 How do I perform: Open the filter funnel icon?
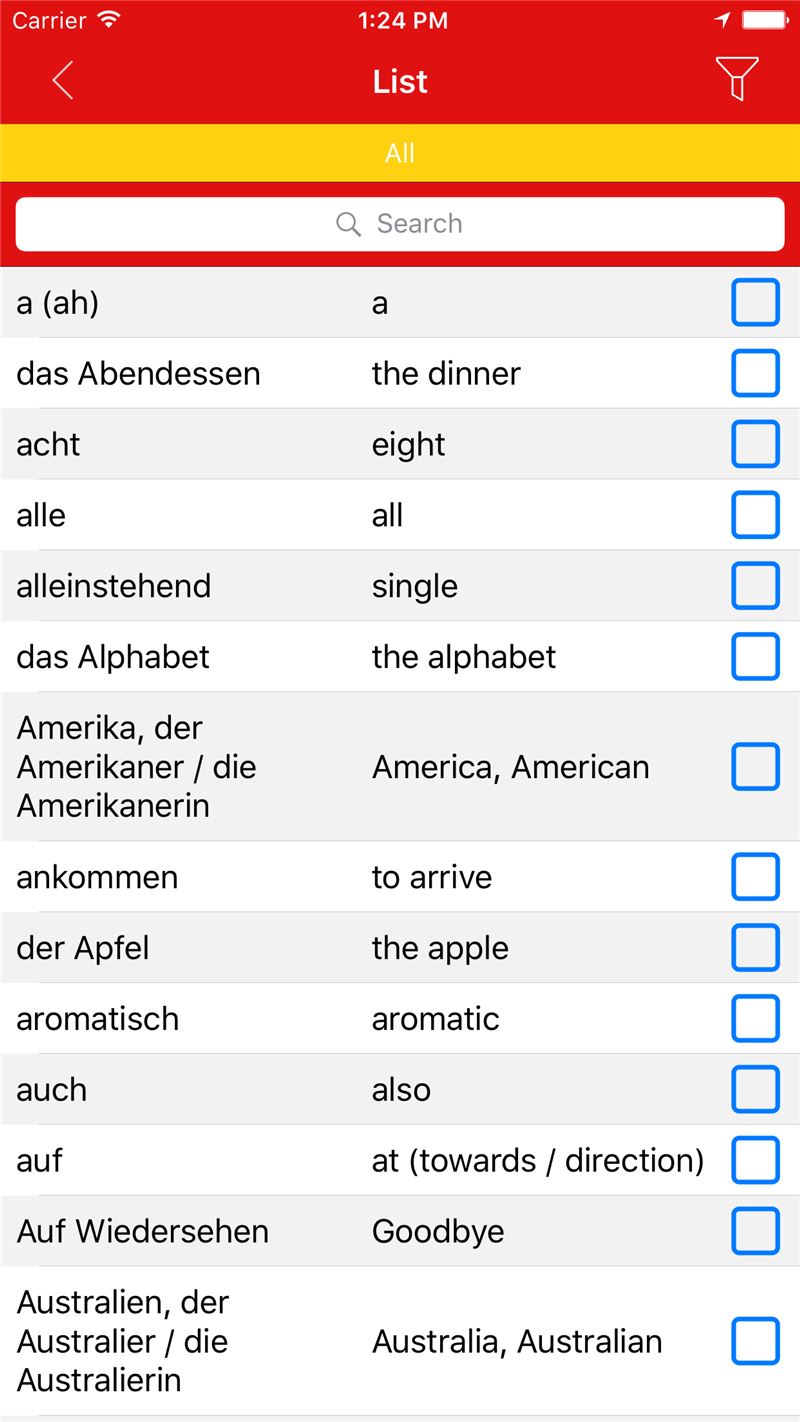tap(737, 79)
